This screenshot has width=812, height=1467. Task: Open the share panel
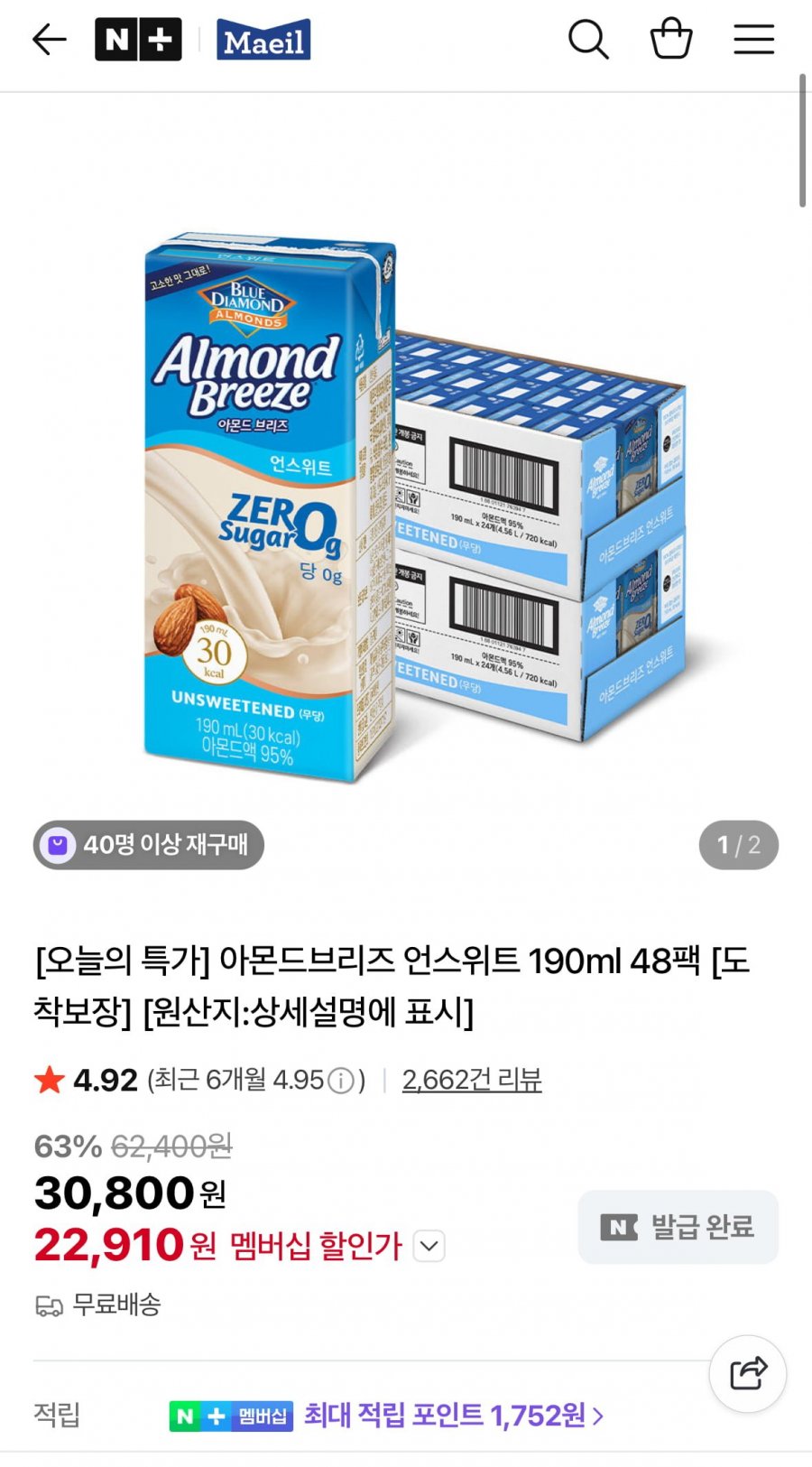click(748, 1373)
